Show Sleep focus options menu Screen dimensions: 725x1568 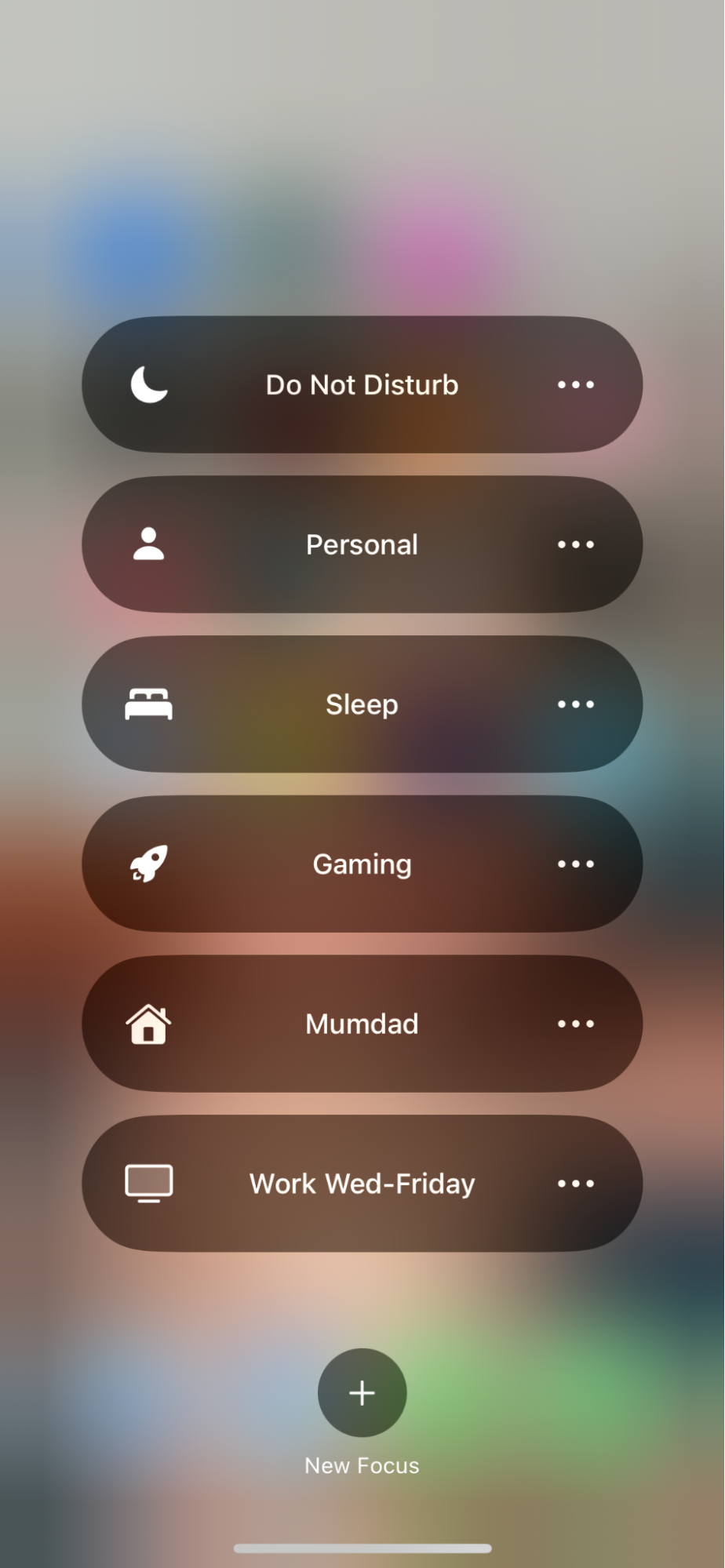576,704
